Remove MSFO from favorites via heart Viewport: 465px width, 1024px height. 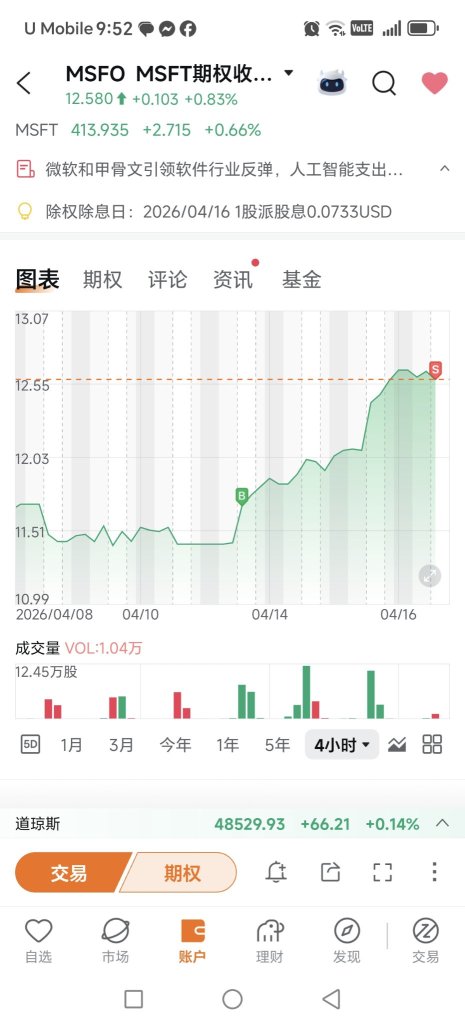click(434, 83)
